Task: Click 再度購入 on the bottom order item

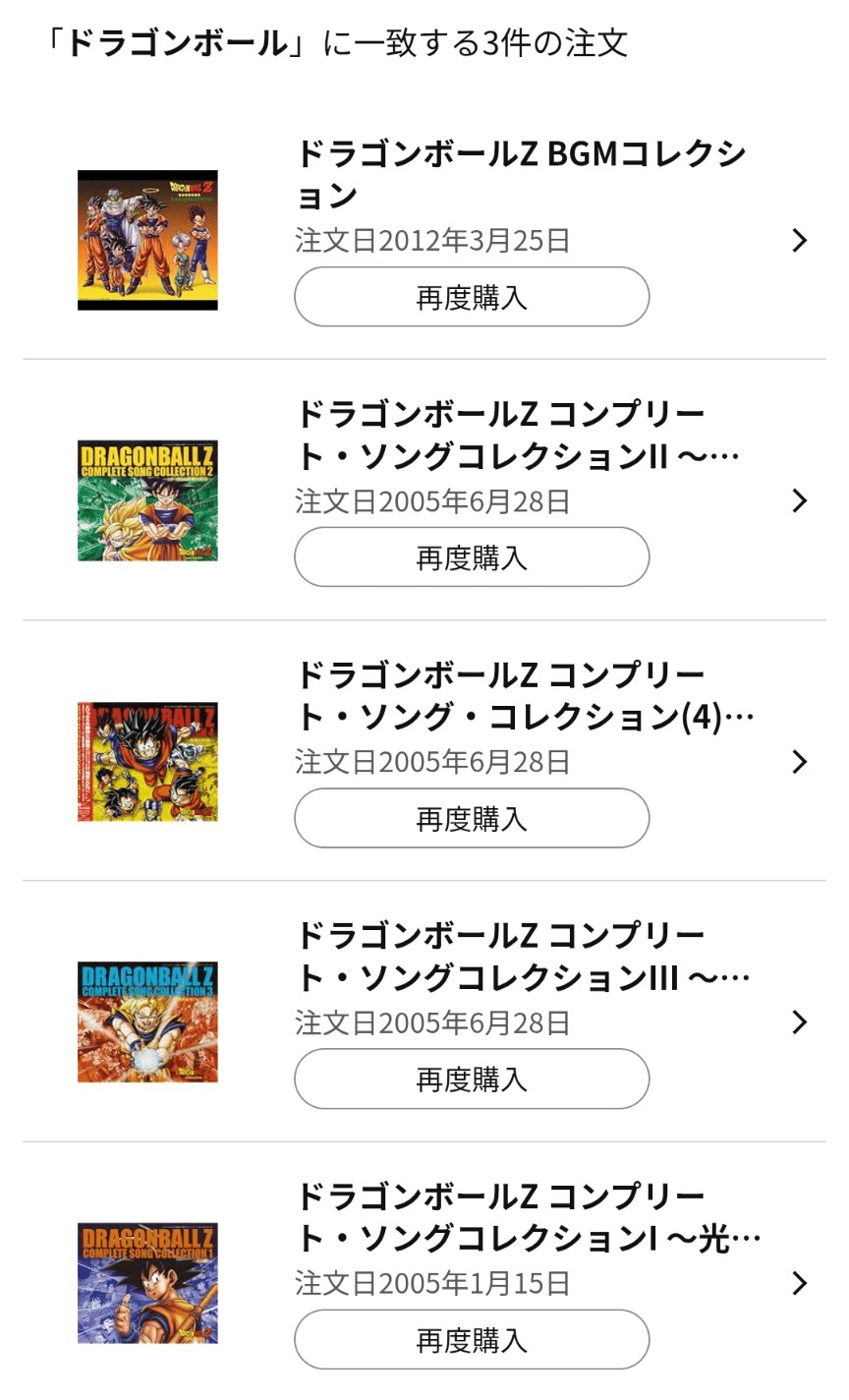Action: (x=471, y=1339)
